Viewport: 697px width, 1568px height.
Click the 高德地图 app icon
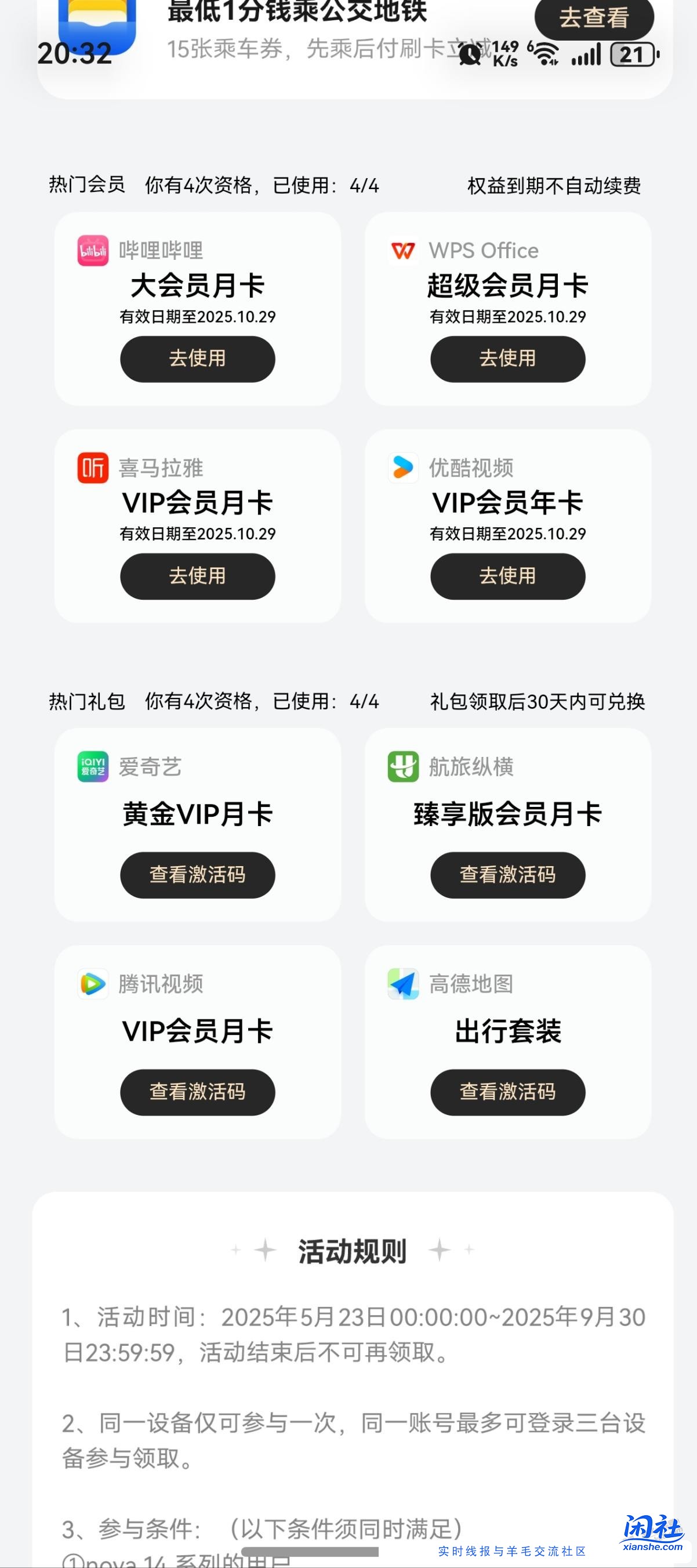click(403, 984)
